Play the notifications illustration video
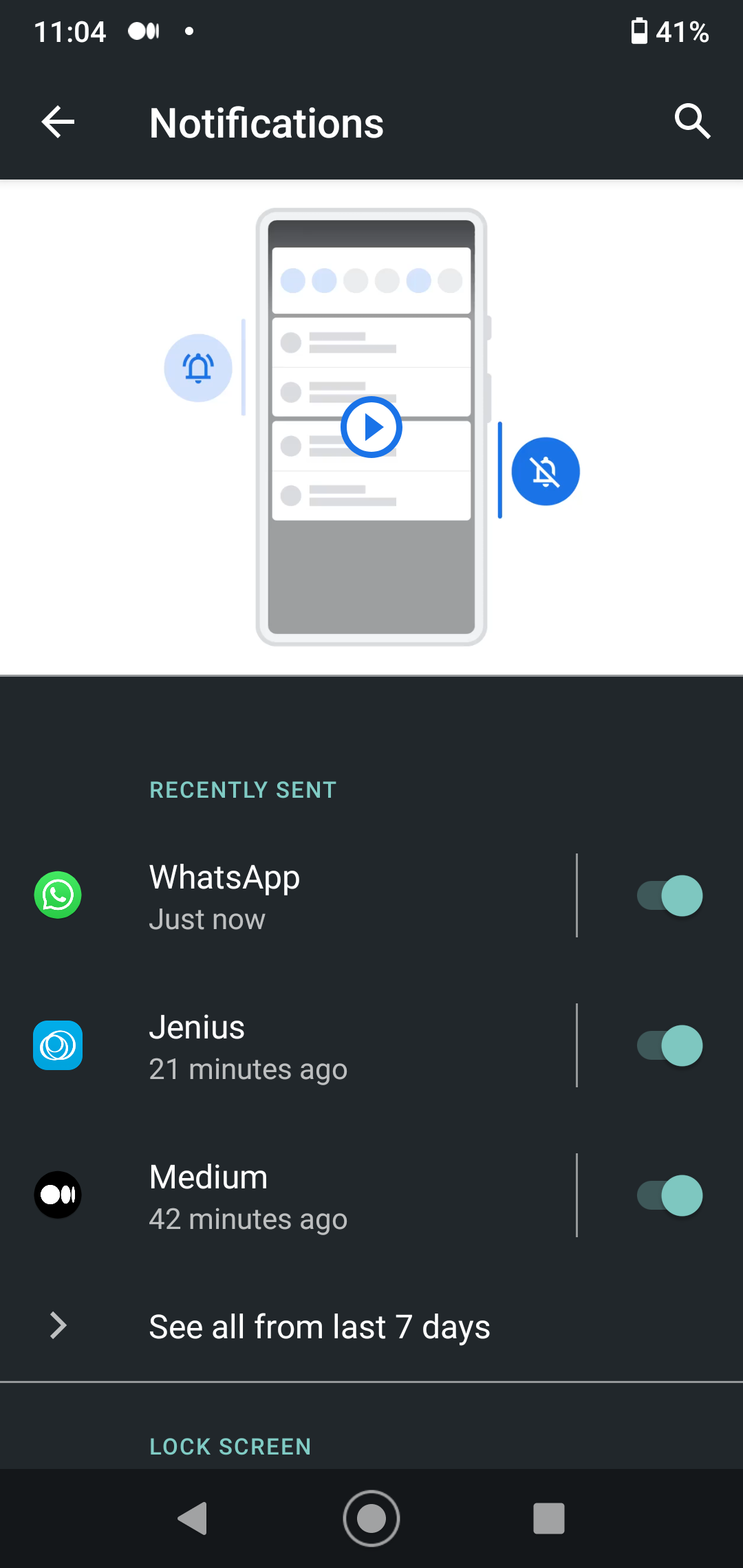The width and height of the screenshot is (743, 1568). click(x=371, y=427)
